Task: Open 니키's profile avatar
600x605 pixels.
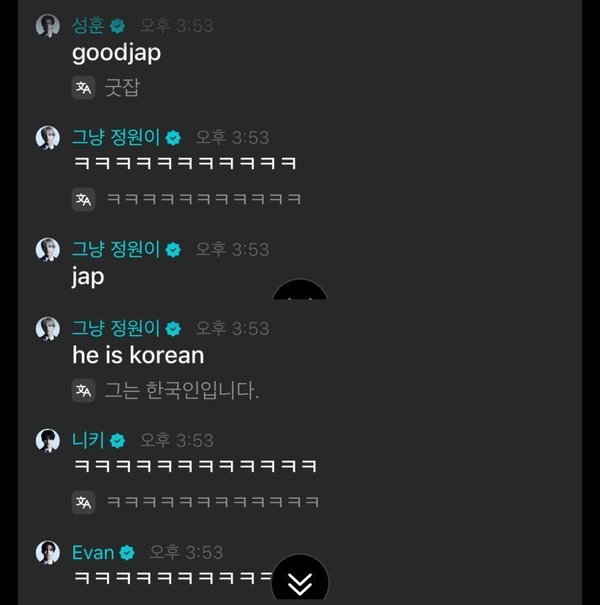Action: [48, 440]
